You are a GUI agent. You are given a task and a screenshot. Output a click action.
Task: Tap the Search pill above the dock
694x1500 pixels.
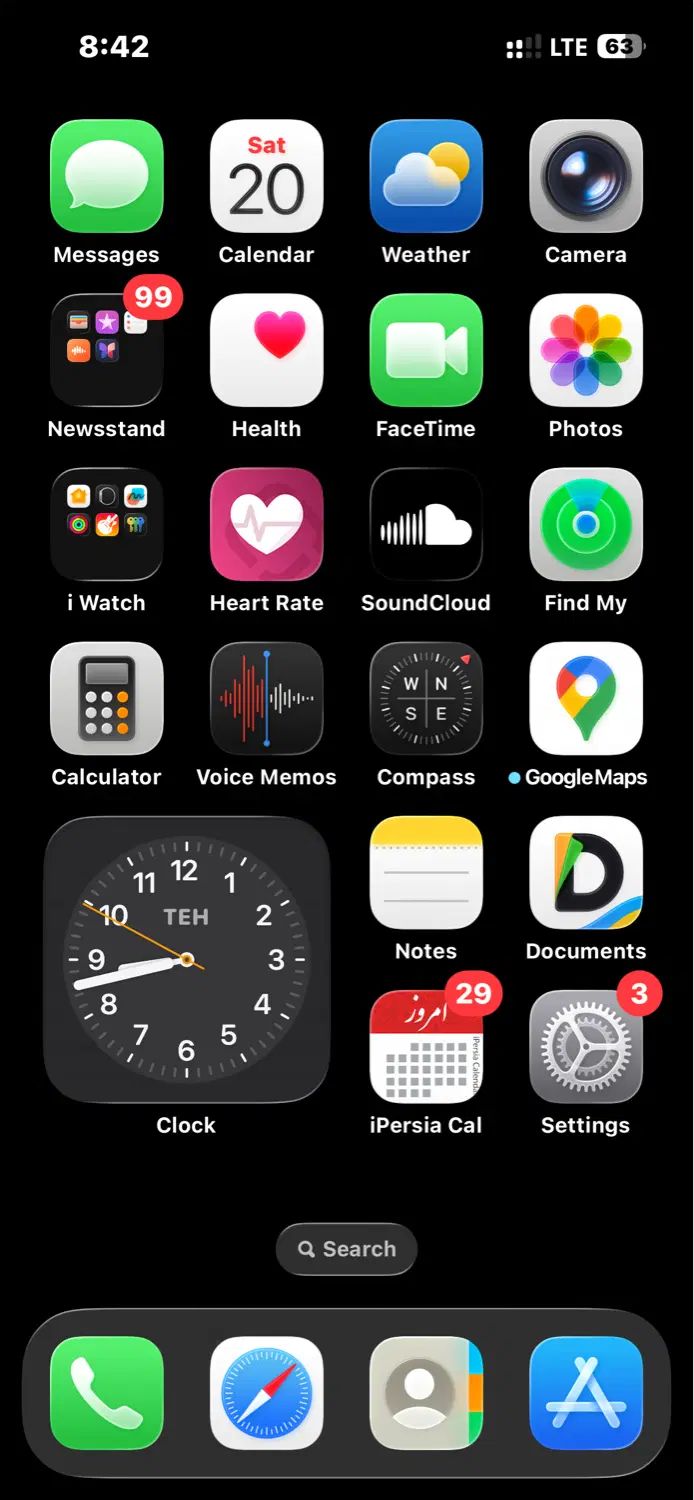click(x=346, y=1249)
